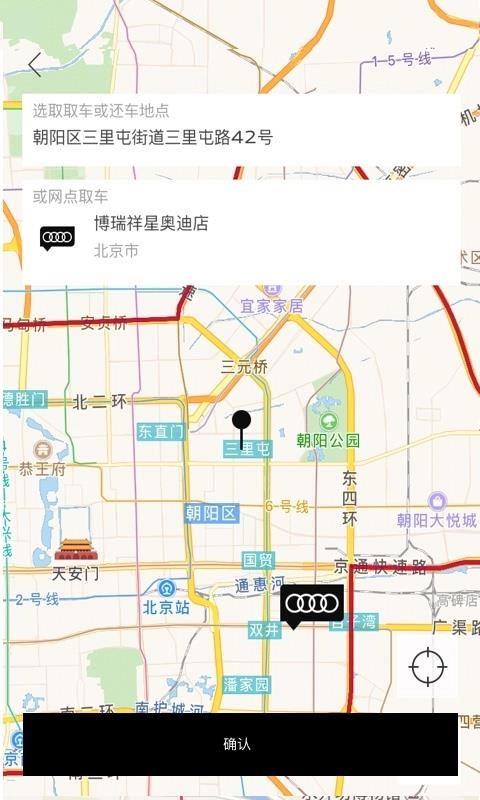The width and height of the screenshot is (480, 800).
Task: Confirm location with the 确认 button
Action: [240, 744]
